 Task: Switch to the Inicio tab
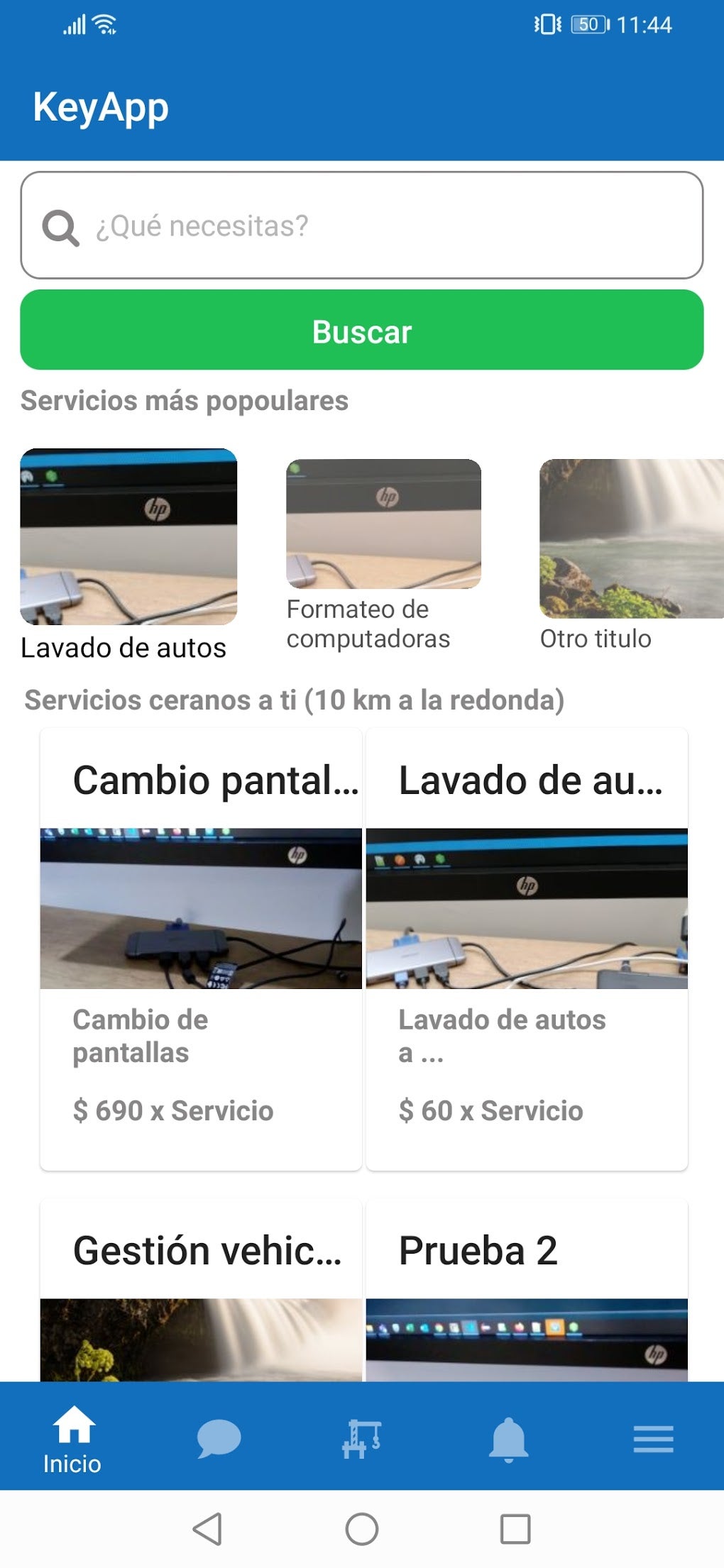click(72, 1439)
